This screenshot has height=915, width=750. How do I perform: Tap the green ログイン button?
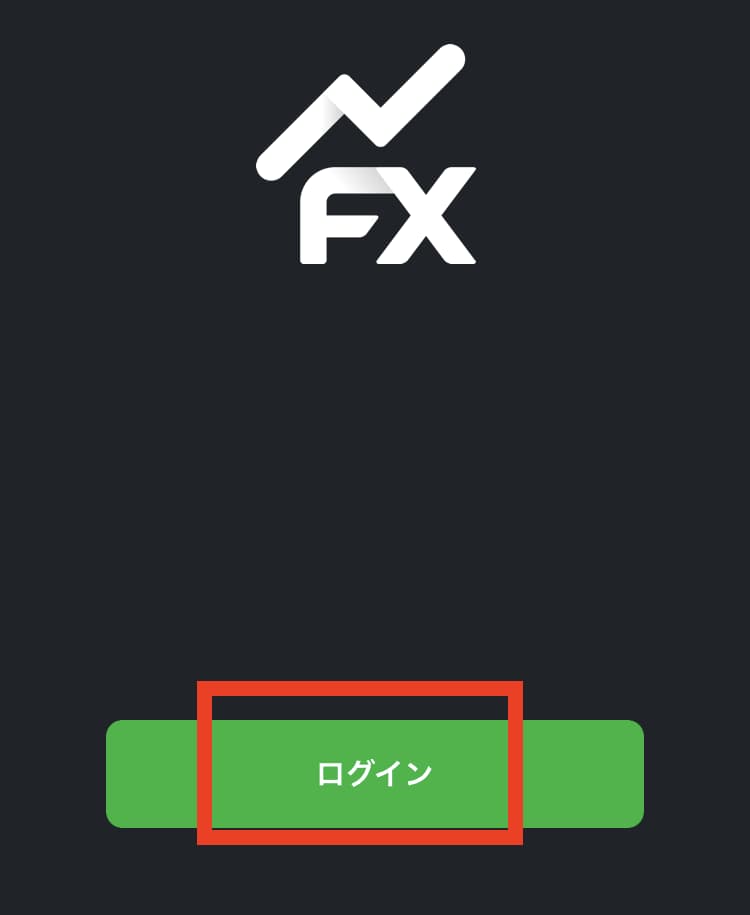pyautogui.click(x=374, y=774)
